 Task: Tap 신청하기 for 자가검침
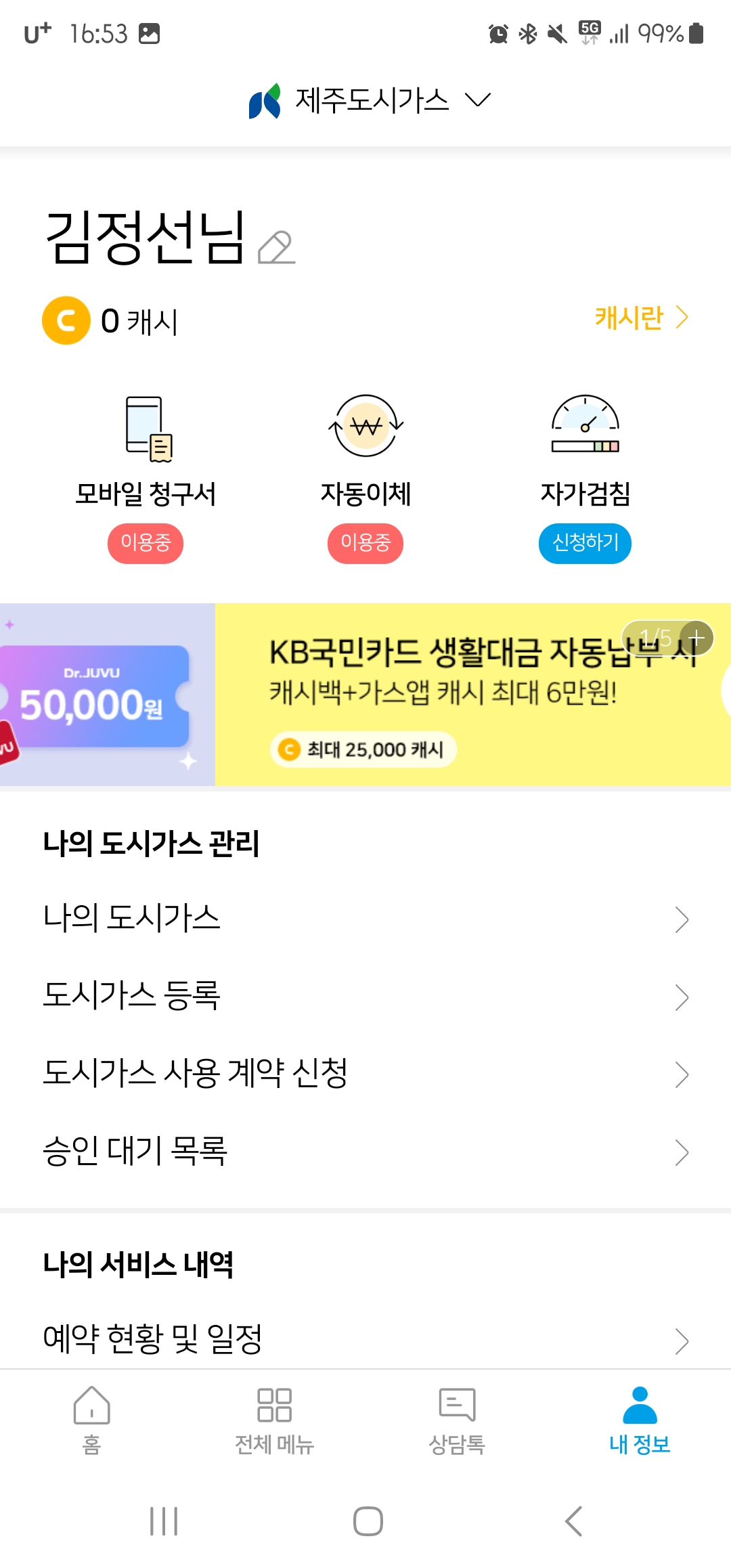[585, 543]
